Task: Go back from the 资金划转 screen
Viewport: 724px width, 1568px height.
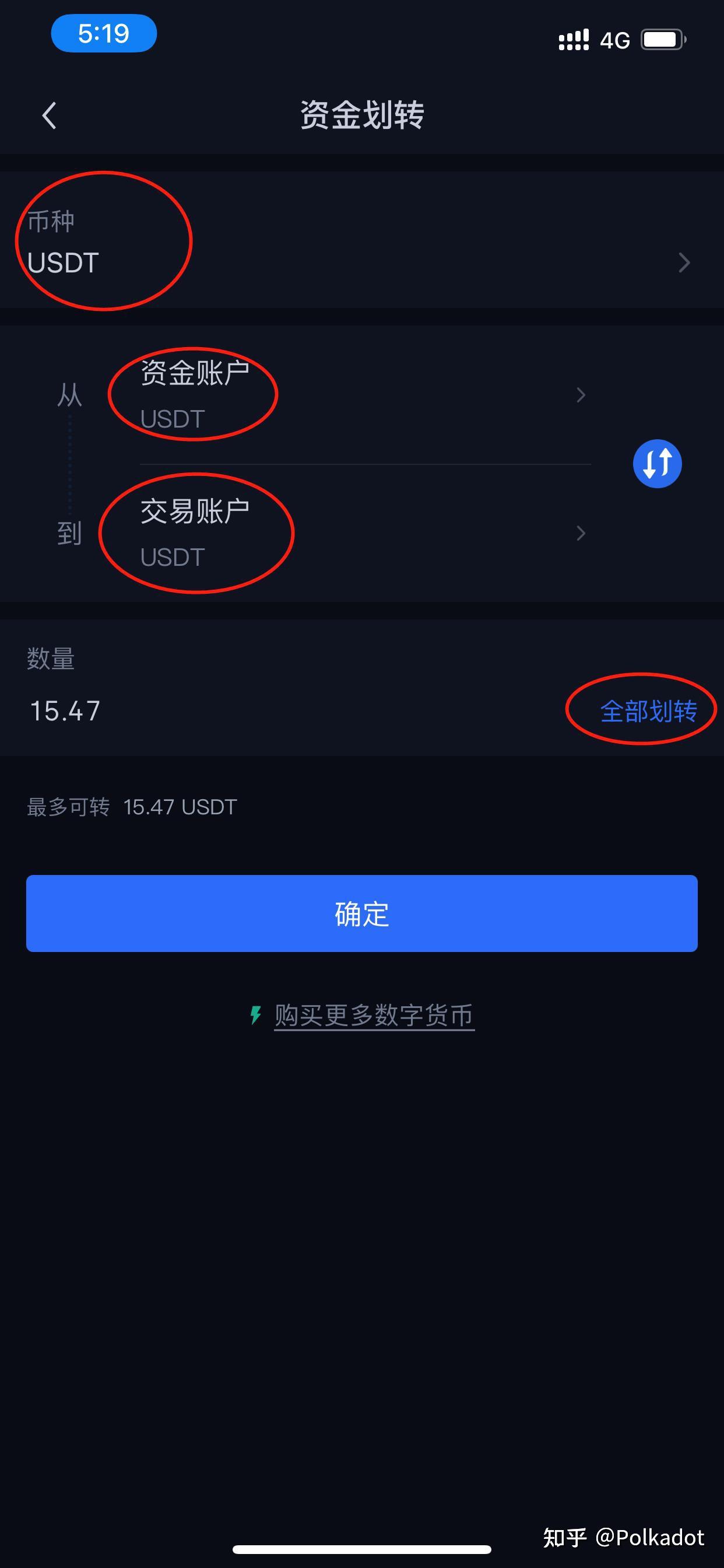Action: pyautogui.click(x=50, y=115)
